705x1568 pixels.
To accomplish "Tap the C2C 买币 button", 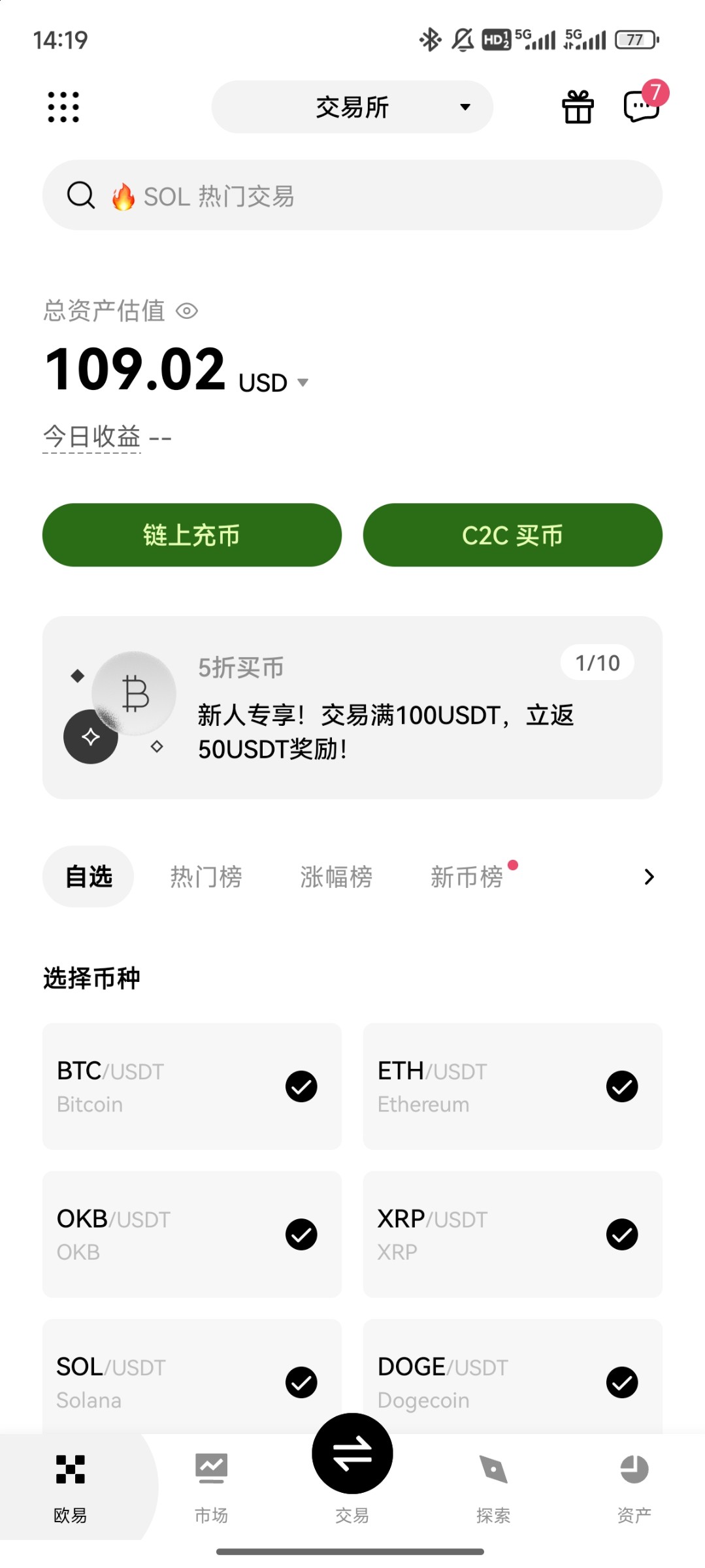I will pyautogui.click(x=512, y=535).
